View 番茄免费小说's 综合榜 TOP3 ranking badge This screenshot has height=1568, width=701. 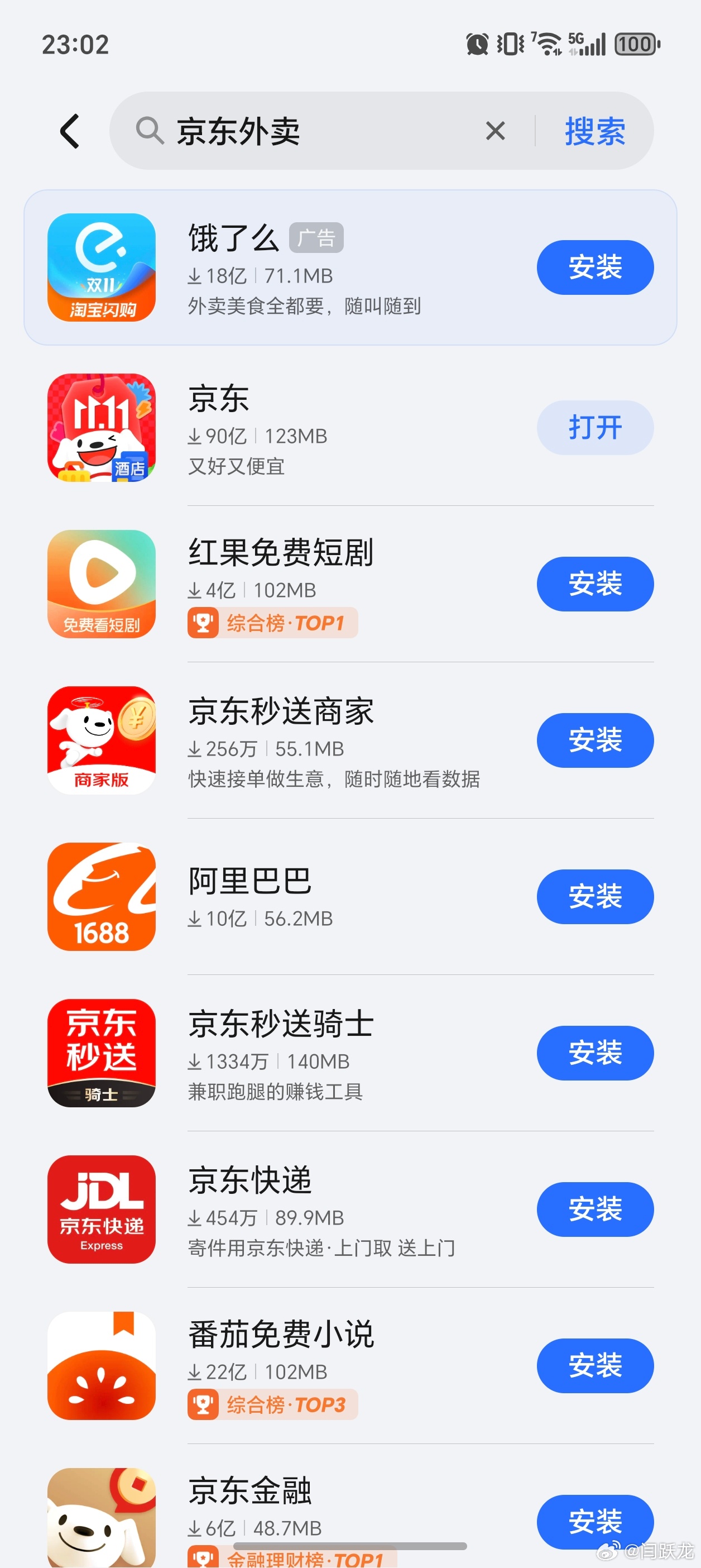[x=272, y=1405]
